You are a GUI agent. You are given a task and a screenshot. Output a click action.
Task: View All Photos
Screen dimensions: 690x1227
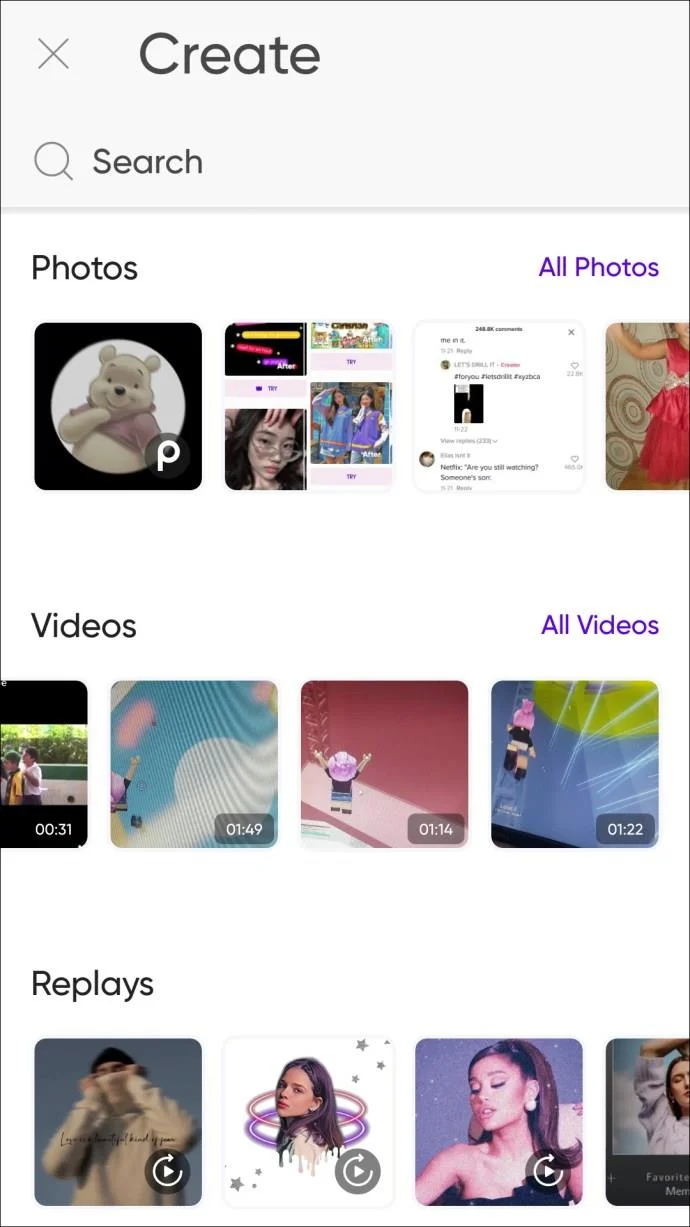[598, 267]
